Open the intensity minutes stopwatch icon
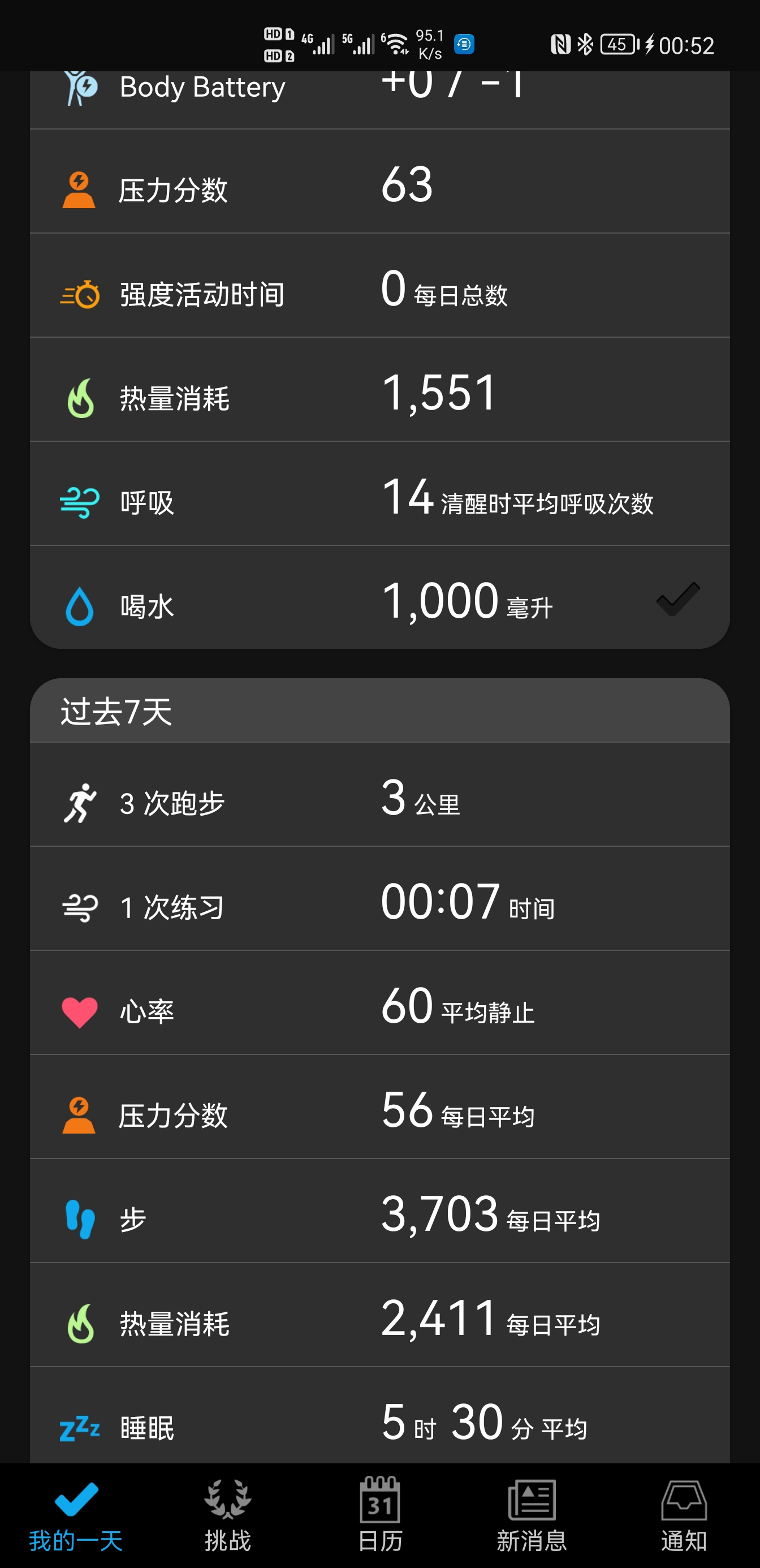The width and height of the screenshot is (760, 1568). (80, 294)
